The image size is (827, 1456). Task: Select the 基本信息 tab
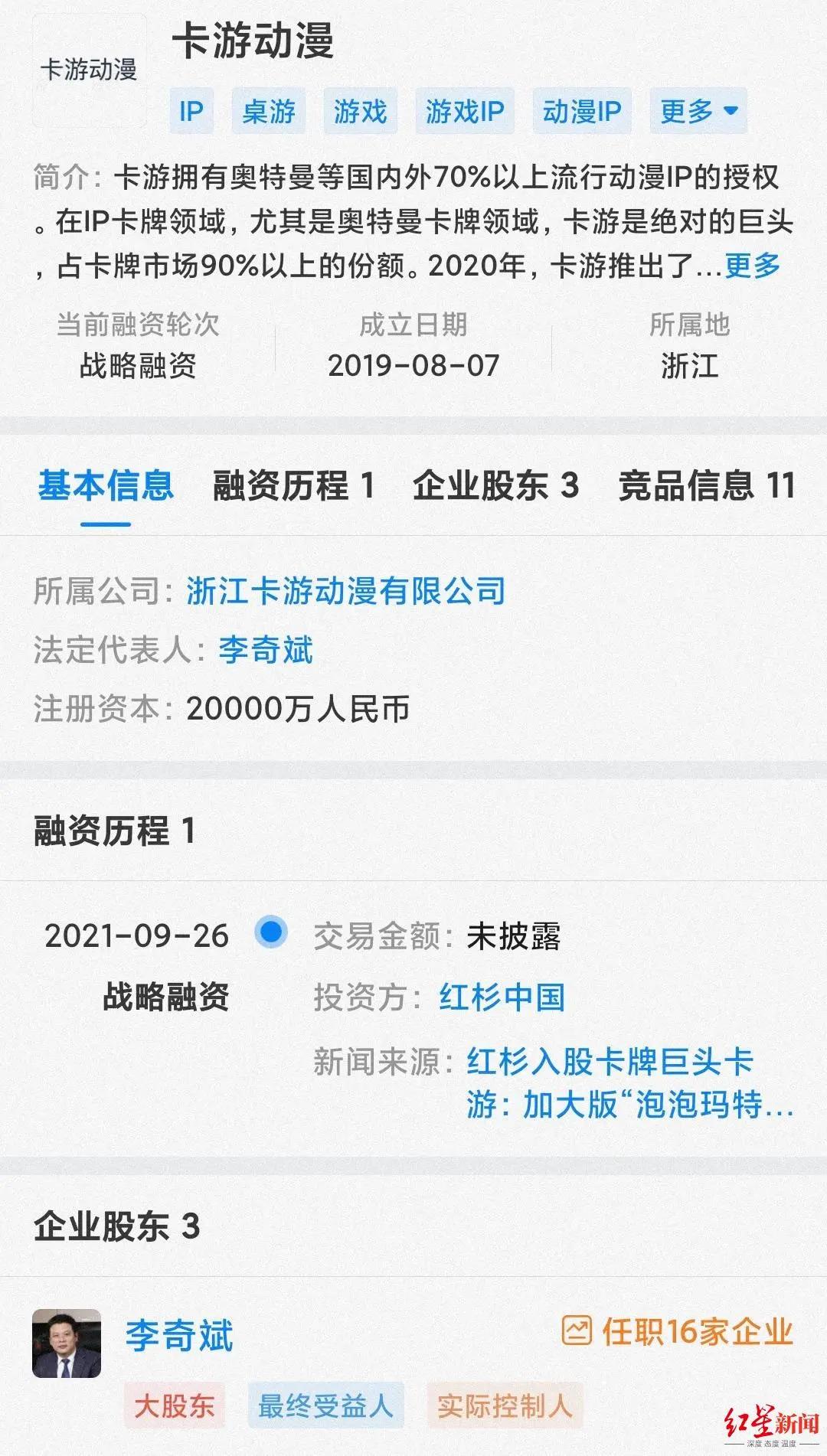point(106,485)
